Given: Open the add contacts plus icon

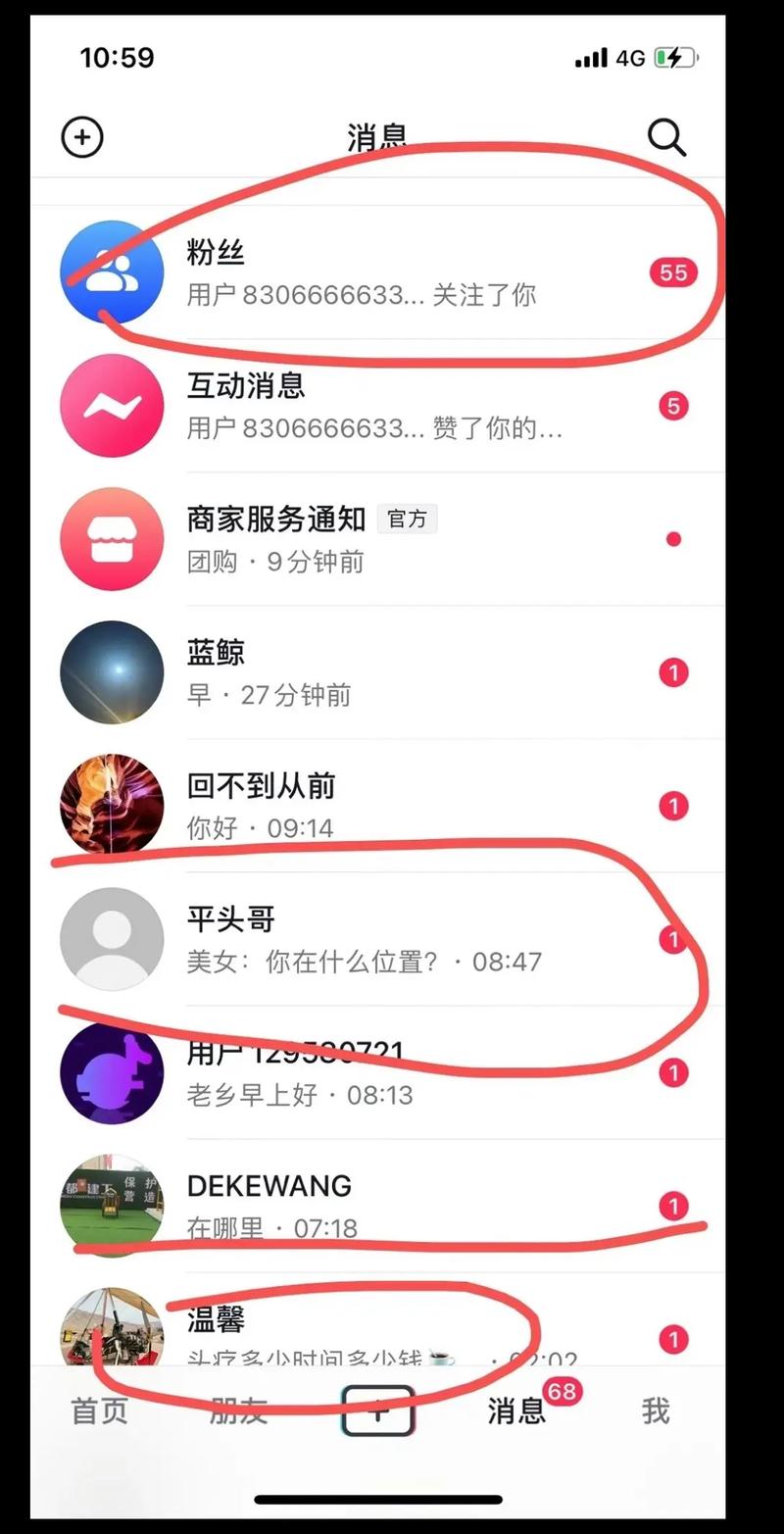Looking at the screenshot, I should [x=83, y=137].
